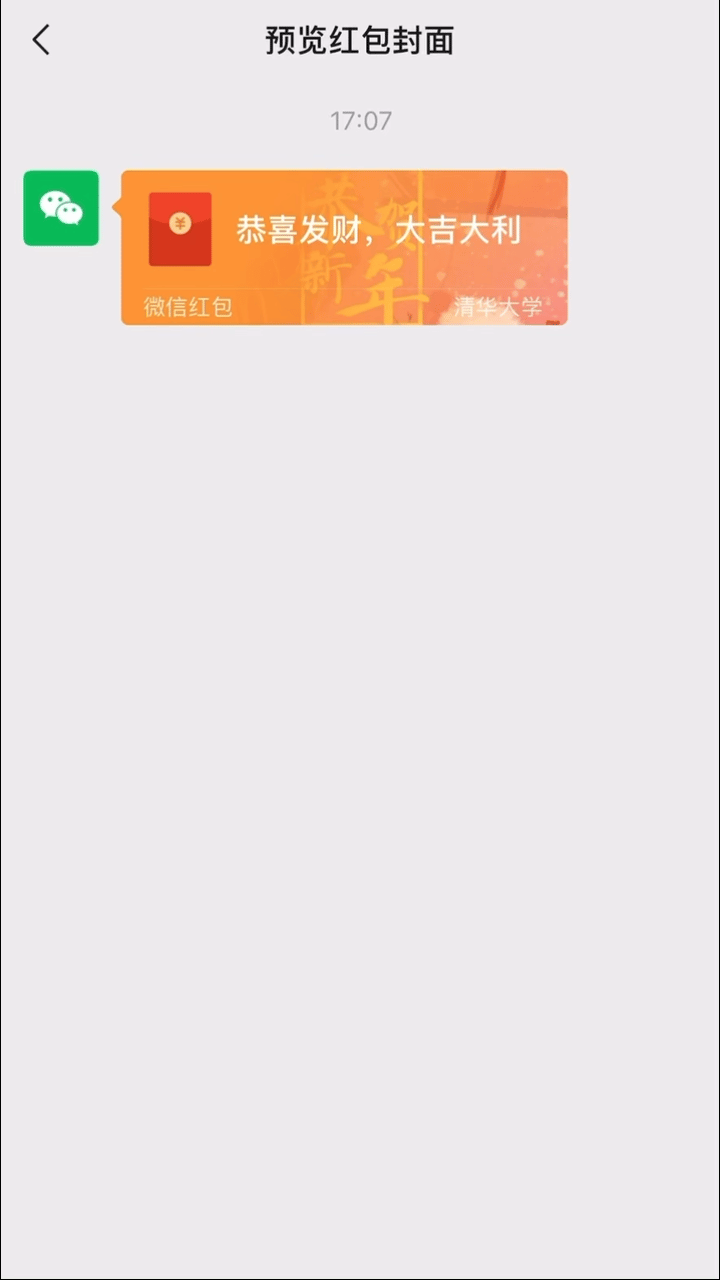Go back from red packet cover preview
This screenshot has height=1280, width=720.
tap(41, 41)
